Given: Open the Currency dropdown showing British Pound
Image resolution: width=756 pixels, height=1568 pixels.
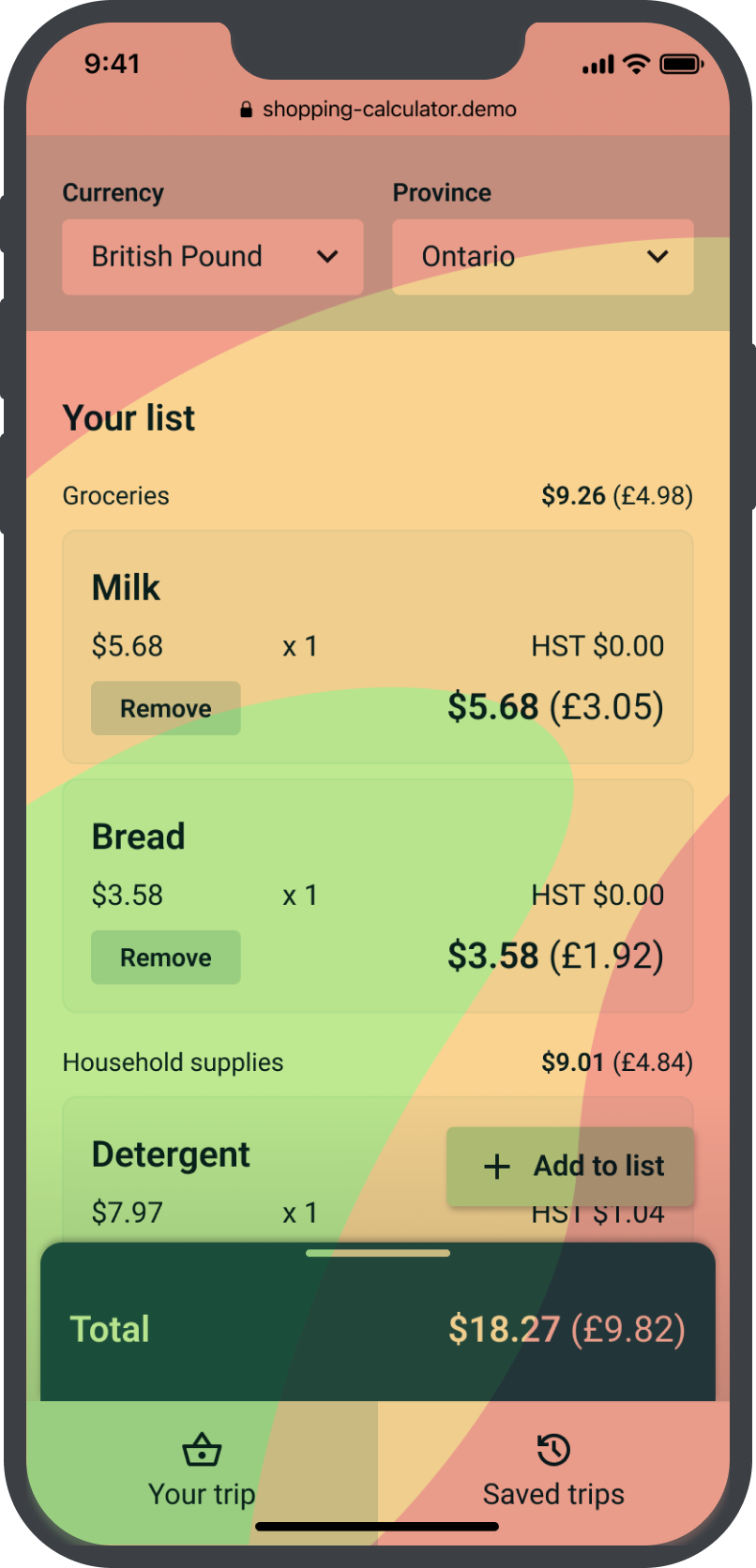Looking at the screenshot, I should click(x=213, y=257).
